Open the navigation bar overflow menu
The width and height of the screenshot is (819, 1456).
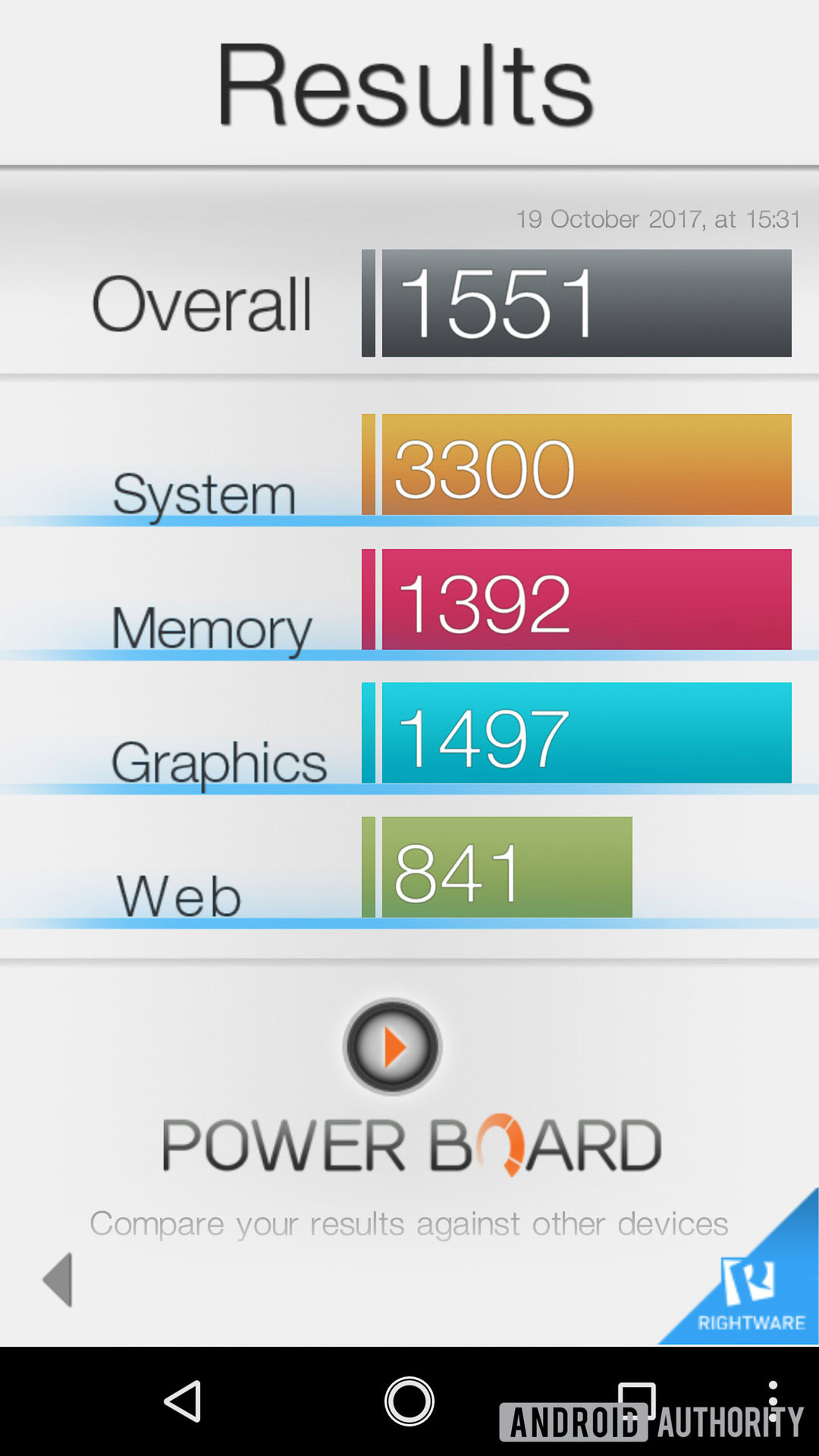coord(772,1401)
